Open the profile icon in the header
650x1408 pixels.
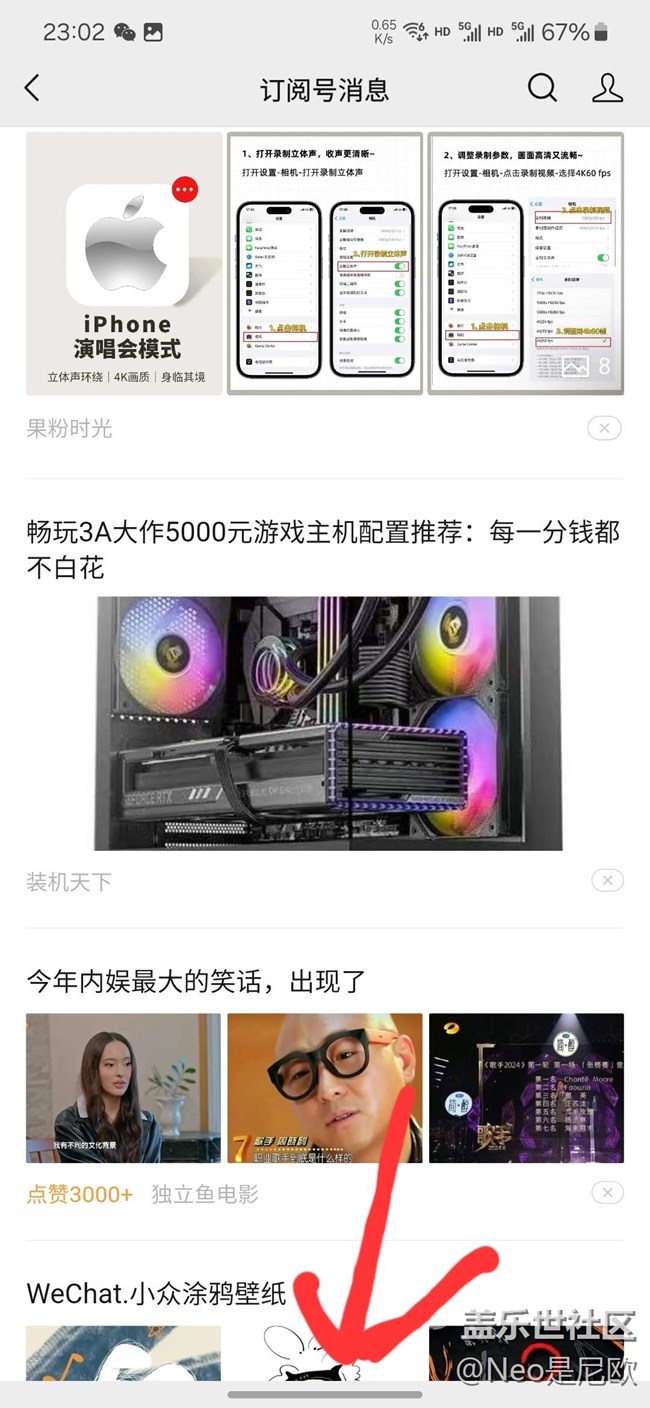[x=607, y=89]
